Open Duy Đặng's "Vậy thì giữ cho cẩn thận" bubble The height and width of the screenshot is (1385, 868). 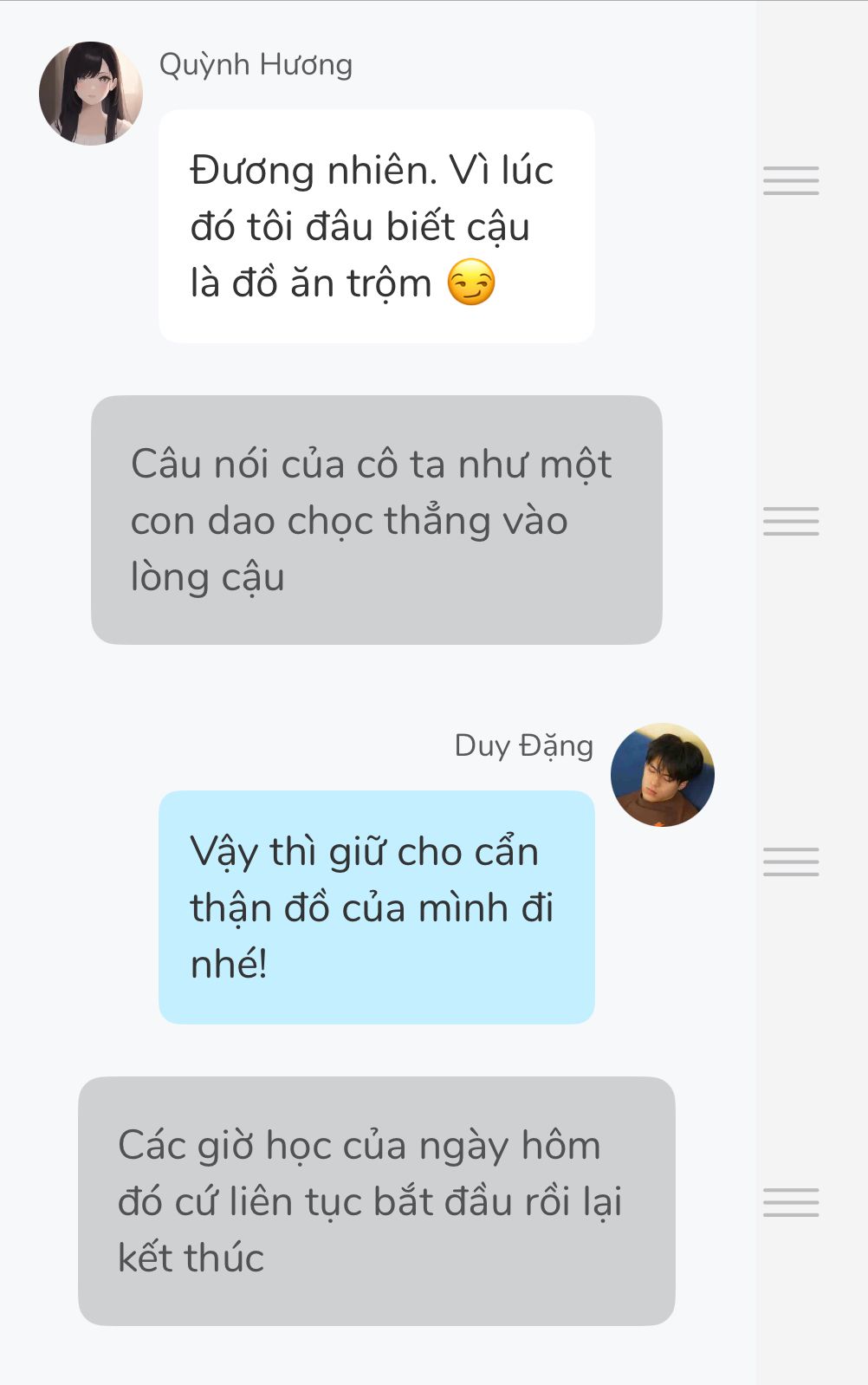click(376, 907)
